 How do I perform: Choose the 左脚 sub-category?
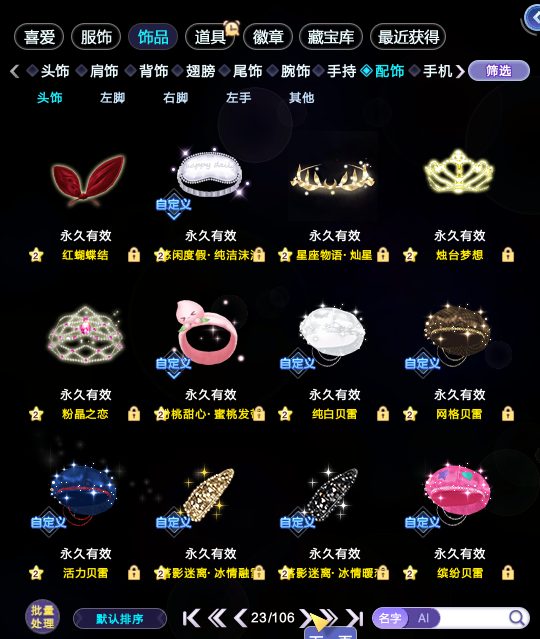(x=112, y=98)
